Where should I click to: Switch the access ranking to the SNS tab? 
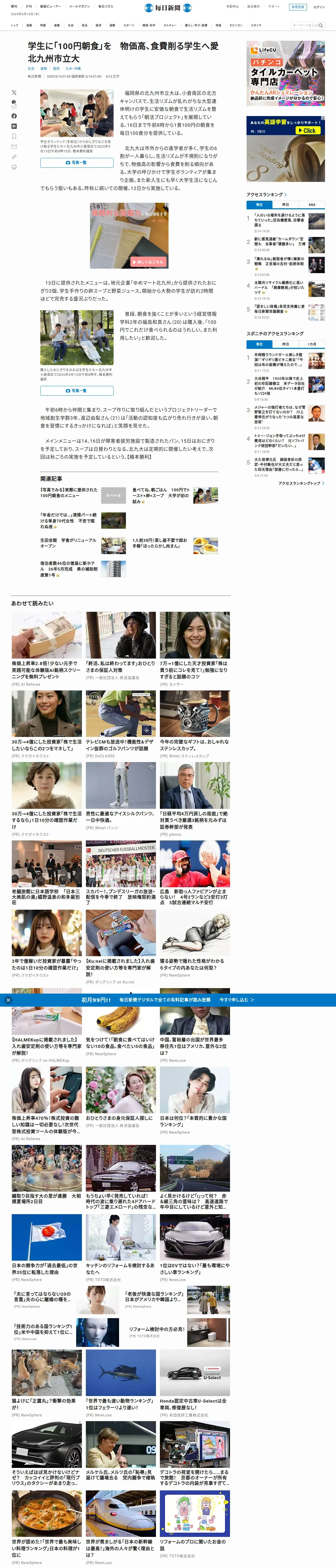(x=312, y=205)
